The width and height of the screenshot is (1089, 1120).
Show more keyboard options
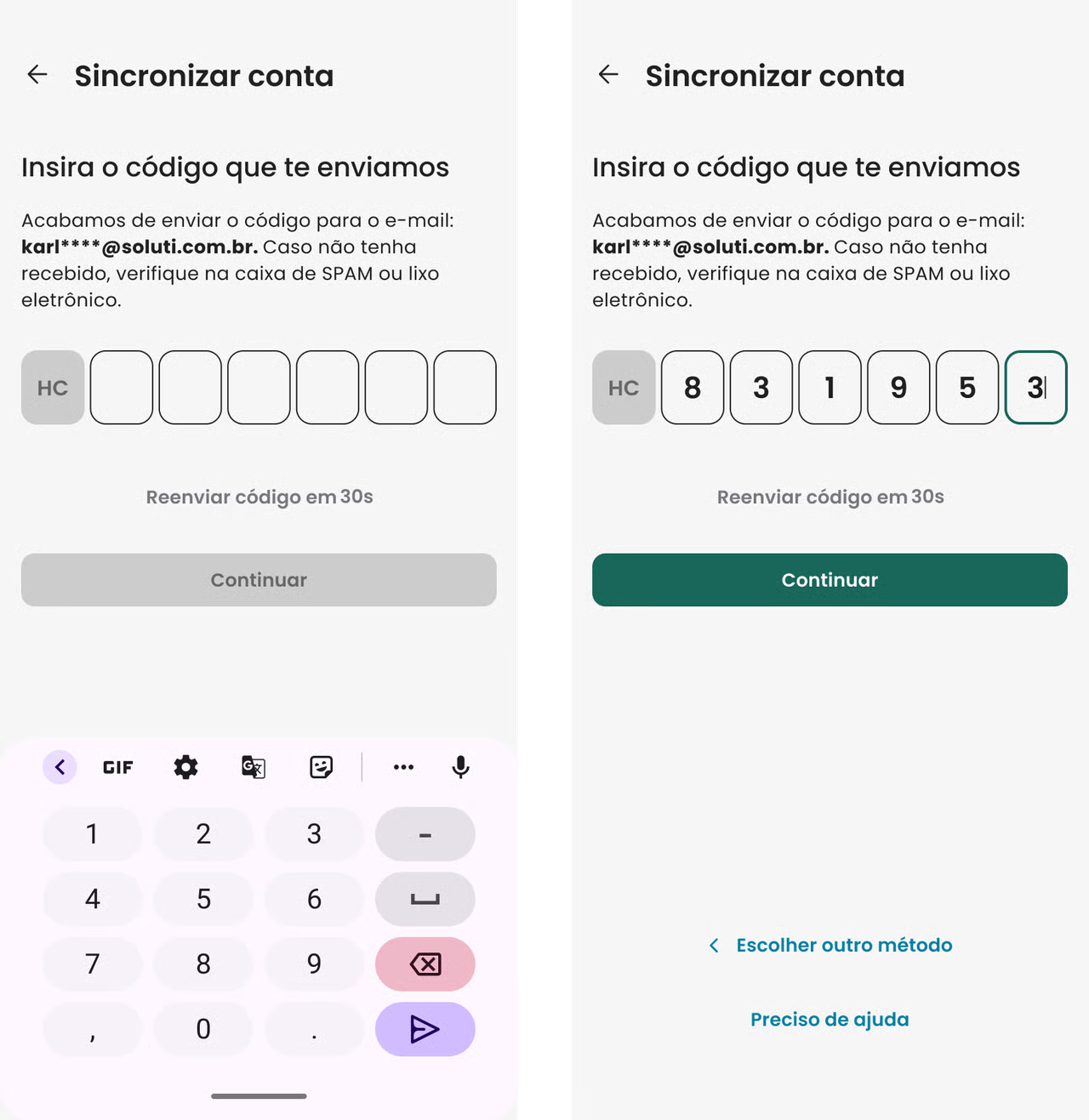403,767
